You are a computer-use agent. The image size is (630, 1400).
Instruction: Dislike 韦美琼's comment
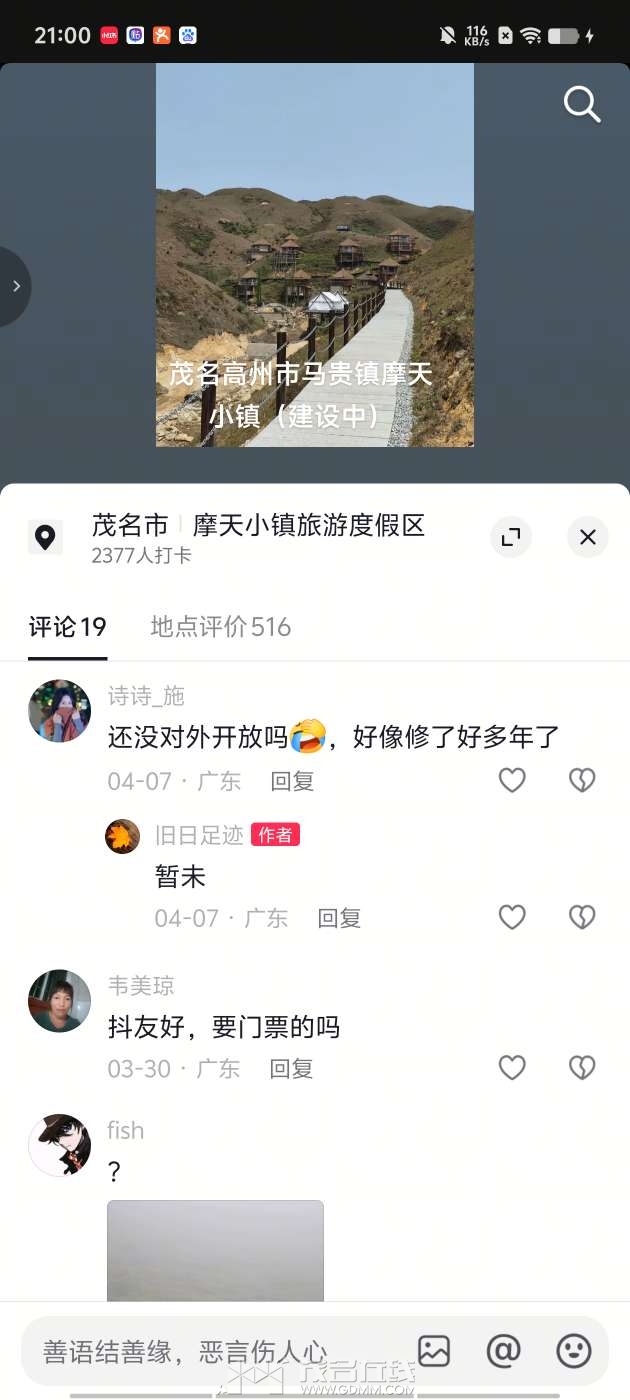click(x=582, y=1068)
